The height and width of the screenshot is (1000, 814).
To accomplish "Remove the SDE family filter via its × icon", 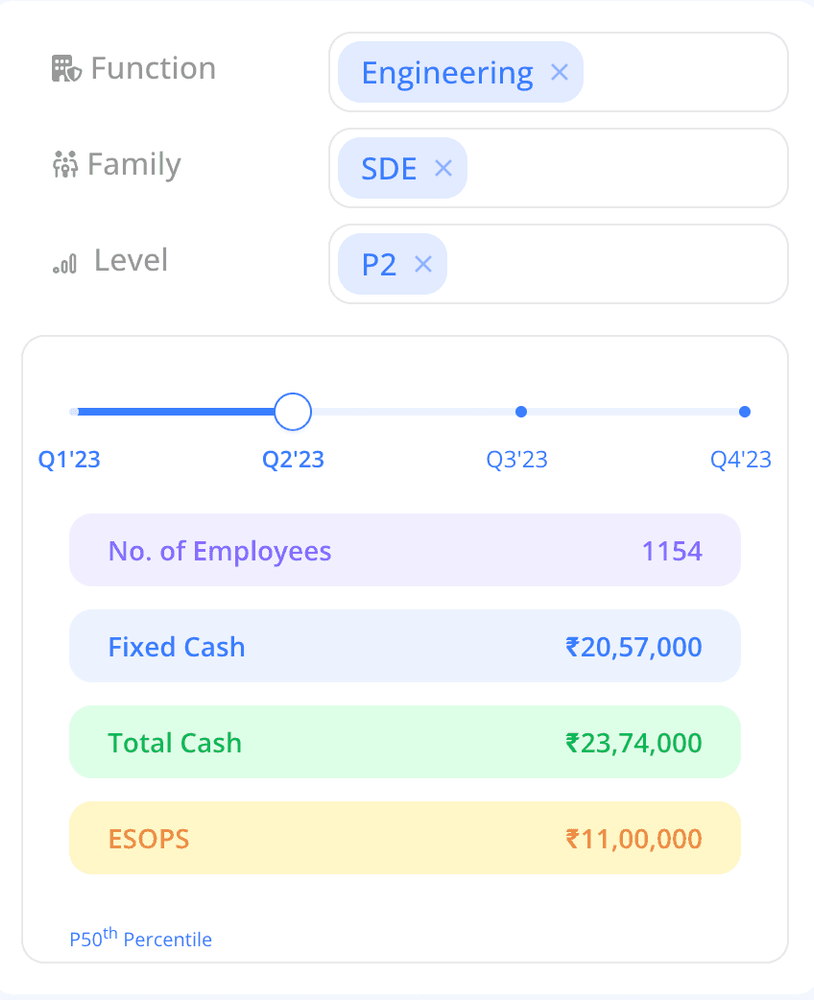I will point(442,168).
